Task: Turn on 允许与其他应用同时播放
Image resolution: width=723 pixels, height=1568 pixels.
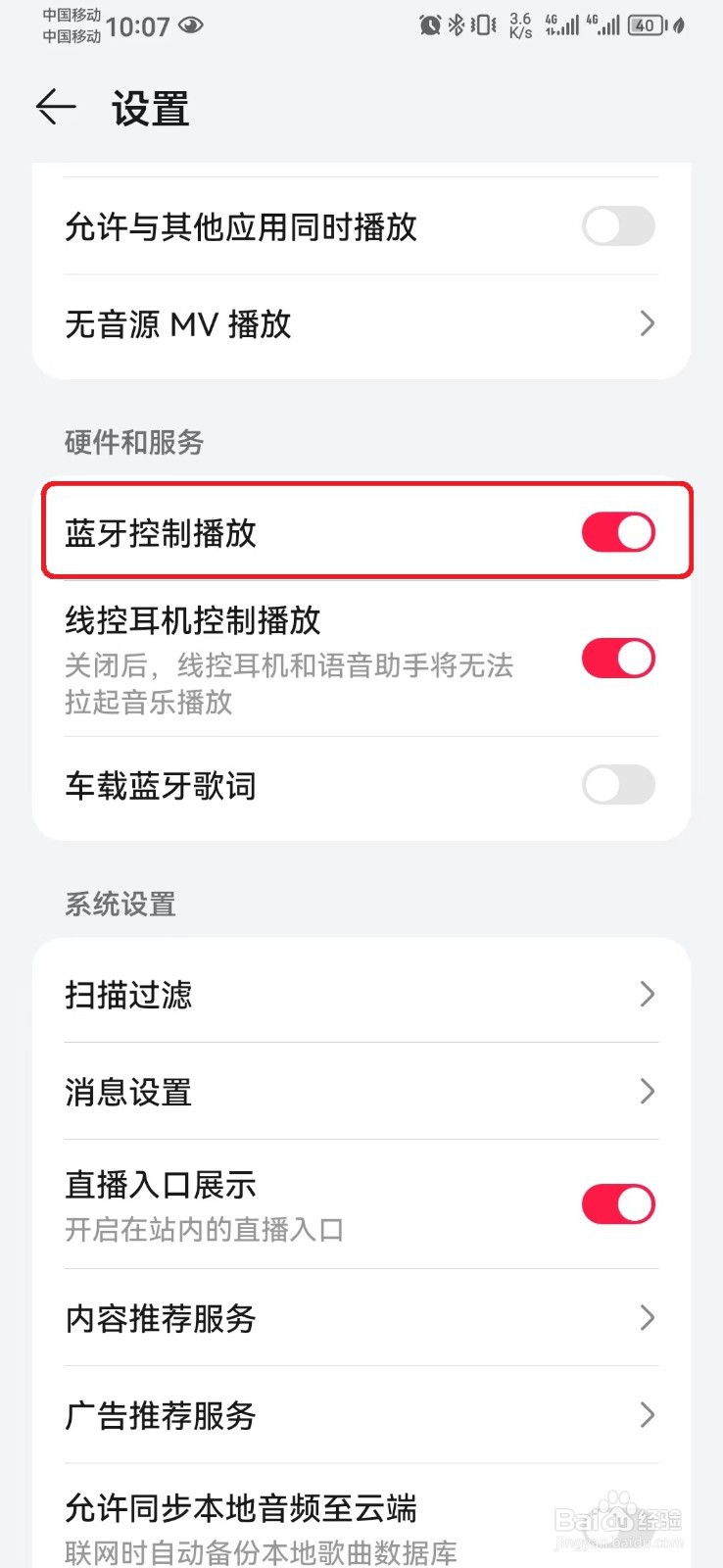Action: (x=618, y=226)
